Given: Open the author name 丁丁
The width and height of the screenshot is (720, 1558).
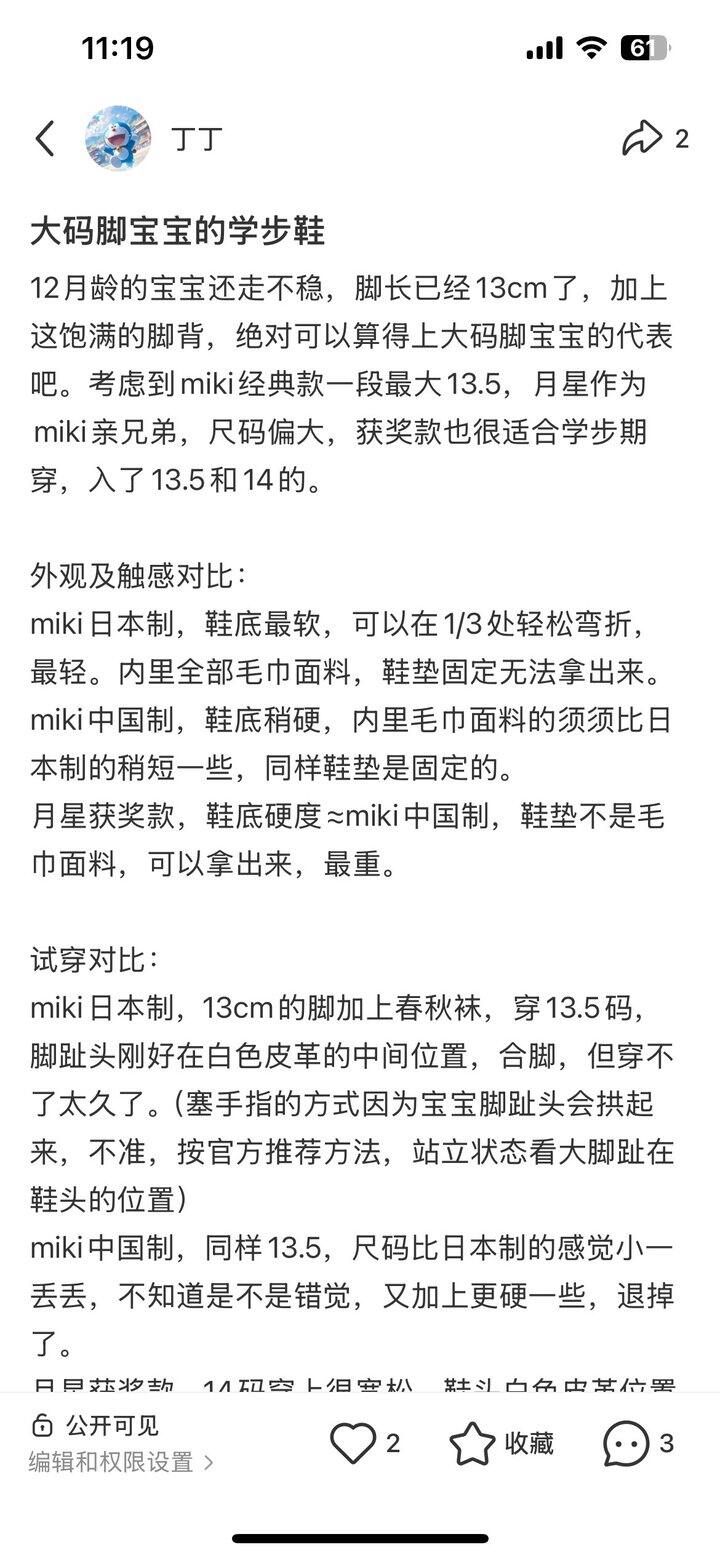Looking at the screenshot, I should click(x=197, y=138).
